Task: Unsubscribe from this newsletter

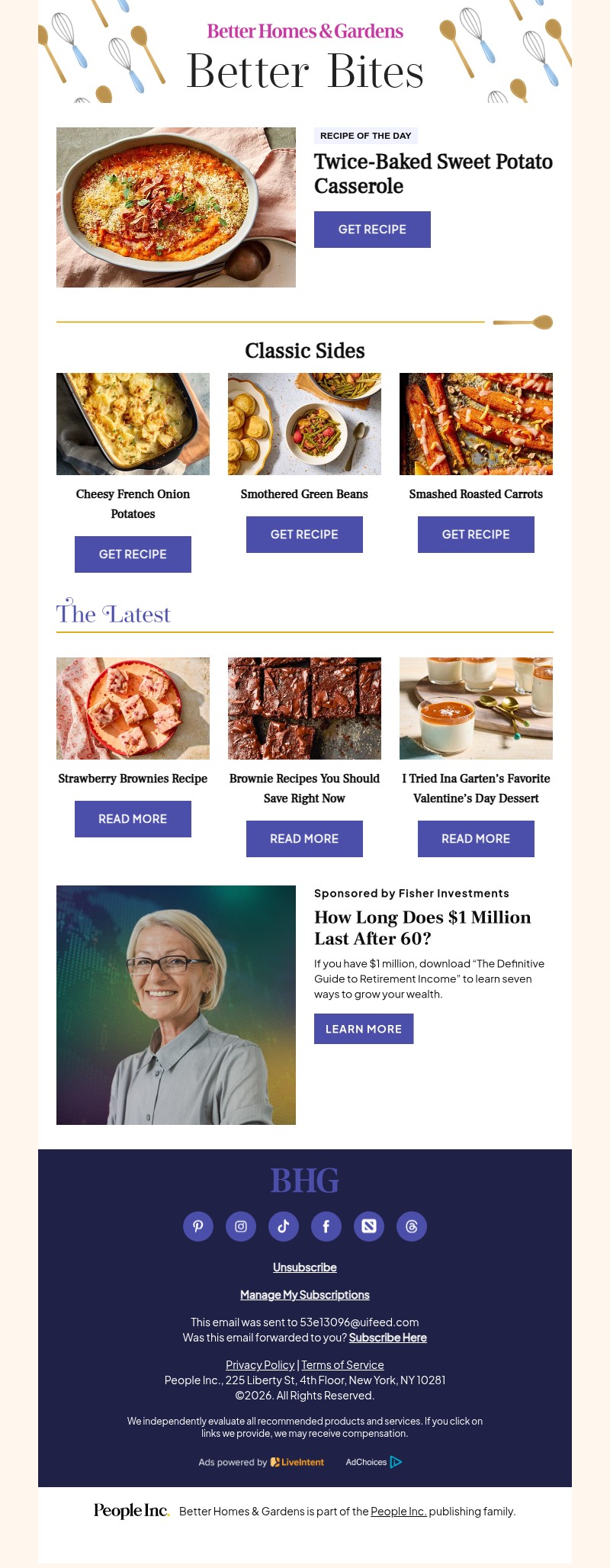Action: tap(305, 1268)
